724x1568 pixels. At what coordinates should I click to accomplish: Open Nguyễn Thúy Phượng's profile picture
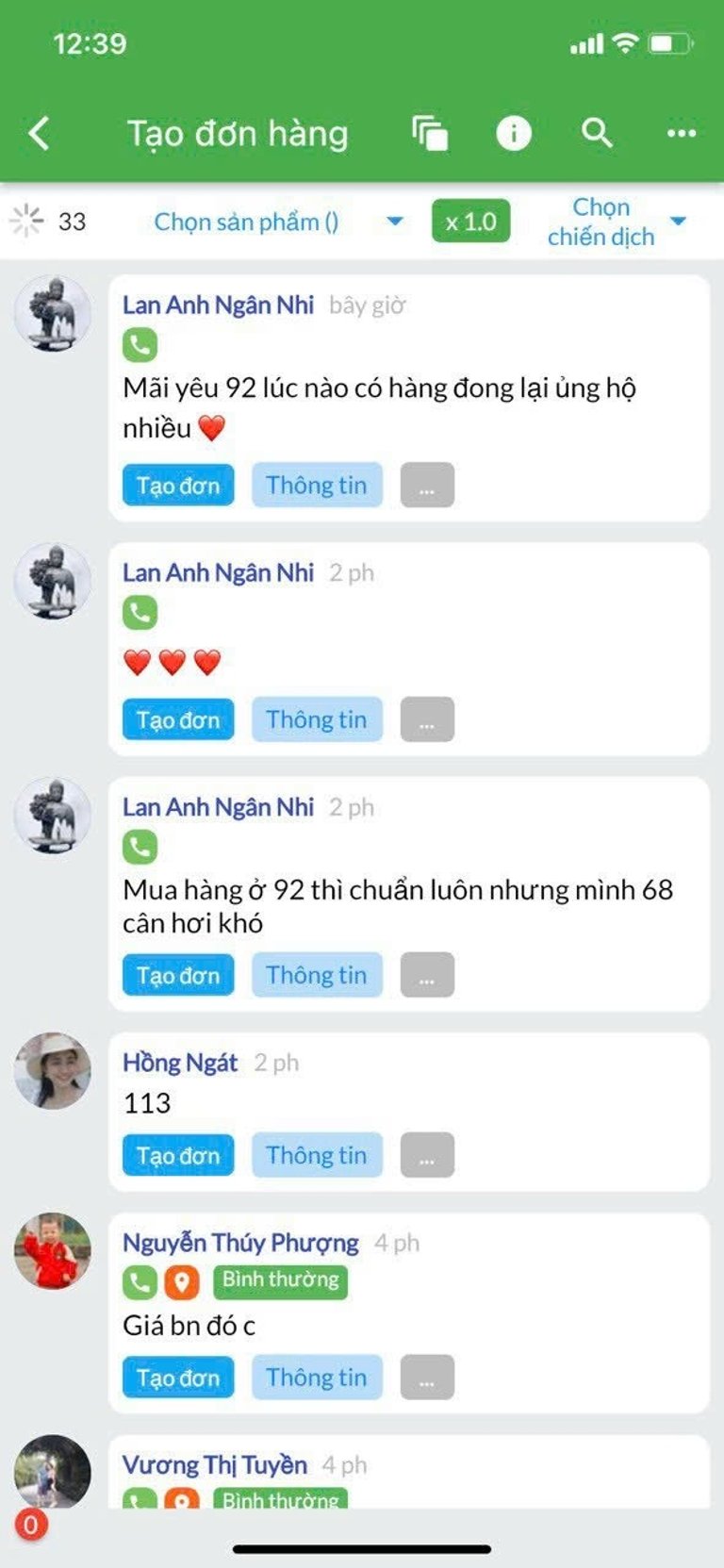point(53,1251)
